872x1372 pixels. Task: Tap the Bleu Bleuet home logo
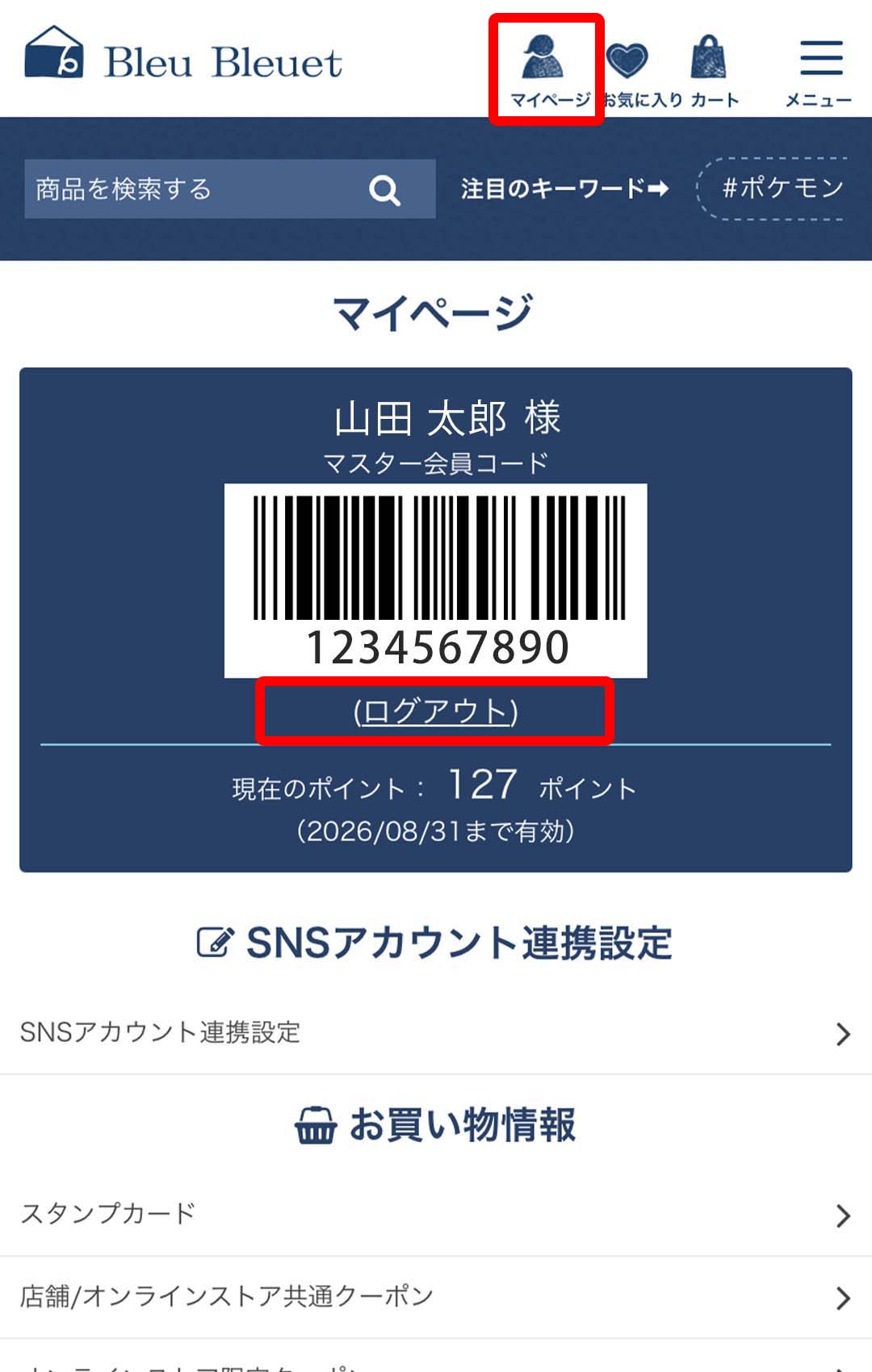pyautogui.click(x=184, y=56)
